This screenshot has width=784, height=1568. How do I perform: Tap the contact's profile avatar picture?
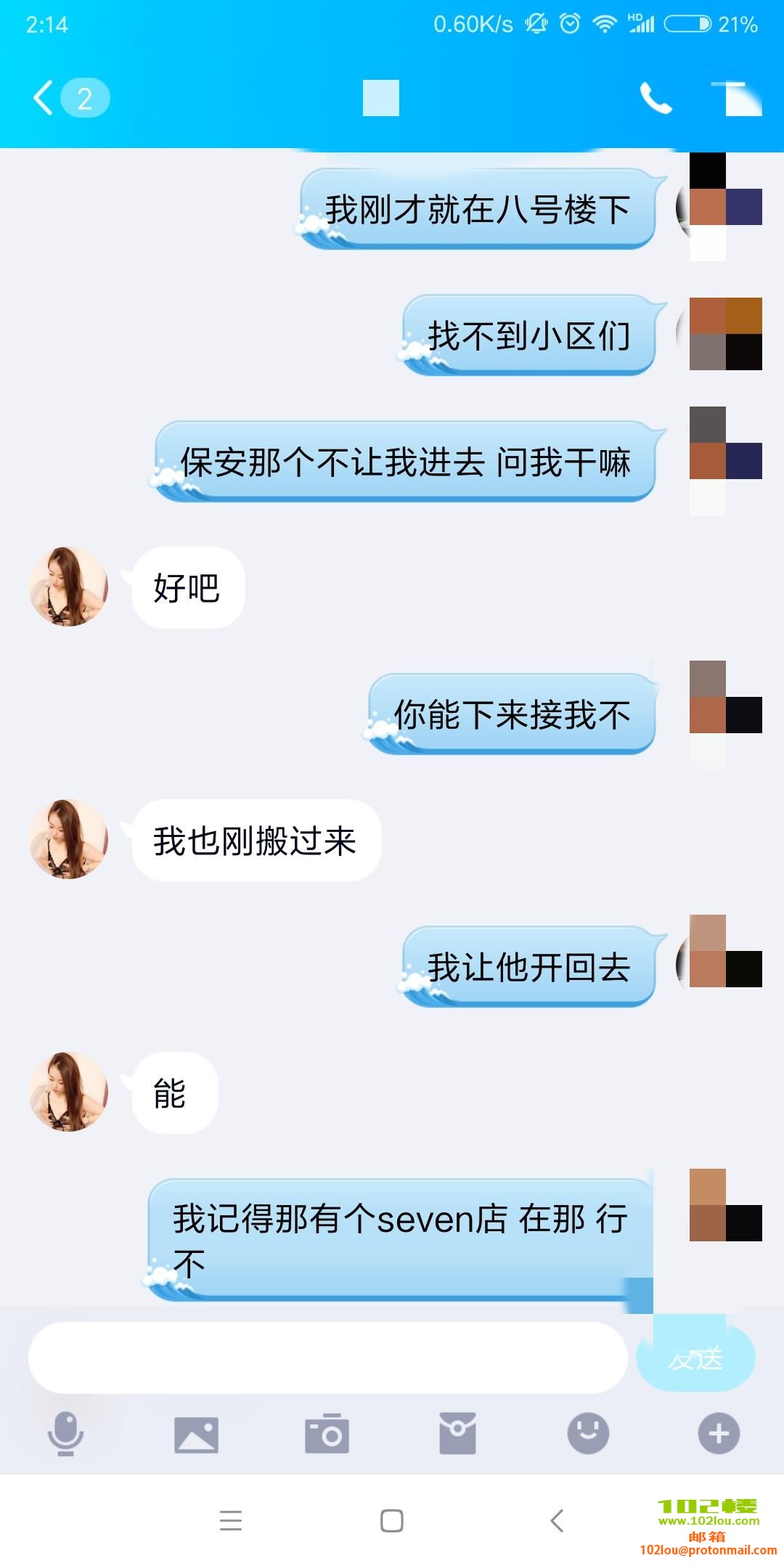click(x=68, y=587)
